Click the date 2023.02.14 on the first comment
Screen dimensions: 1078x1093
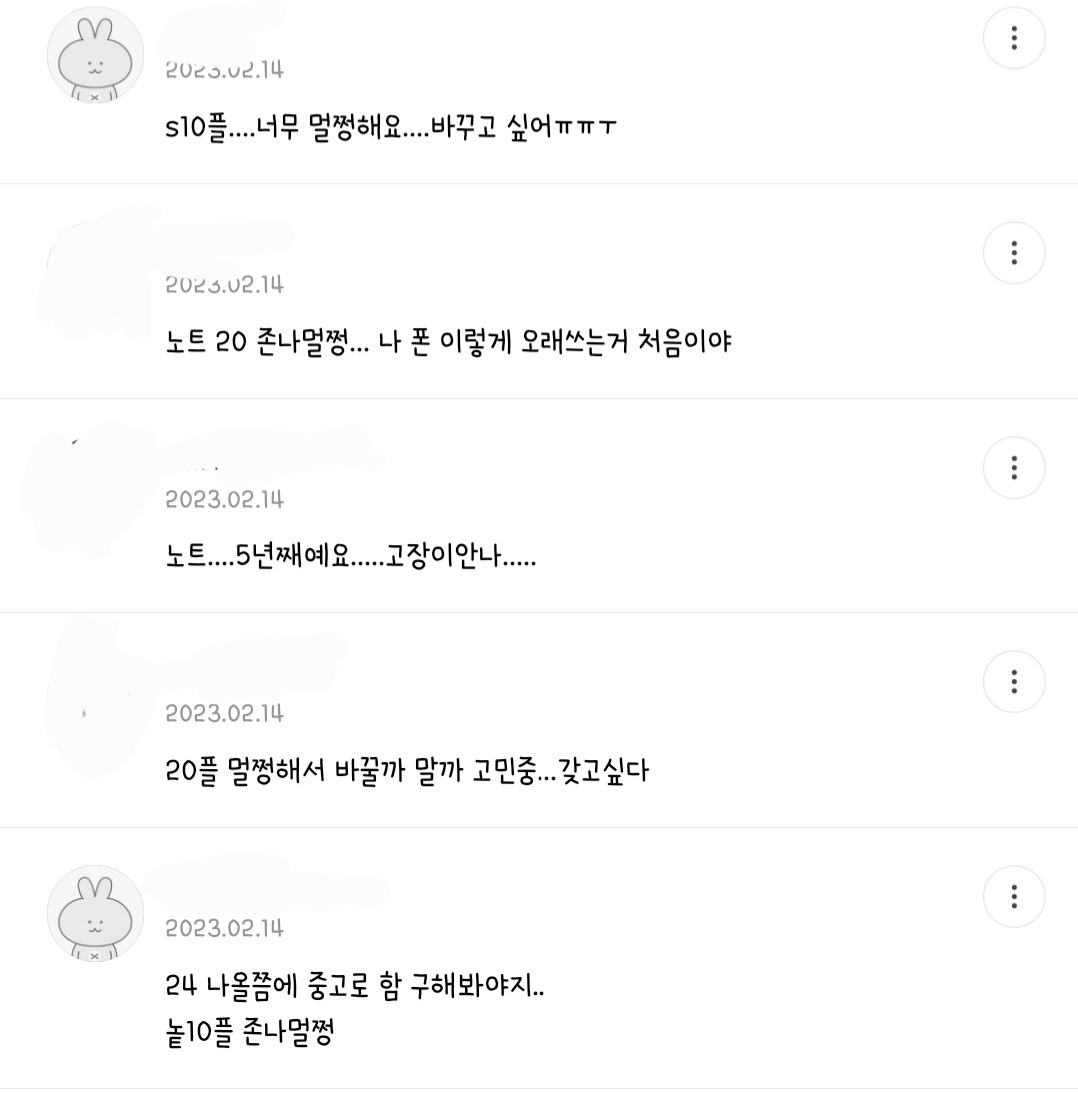[x=222, y=69]
